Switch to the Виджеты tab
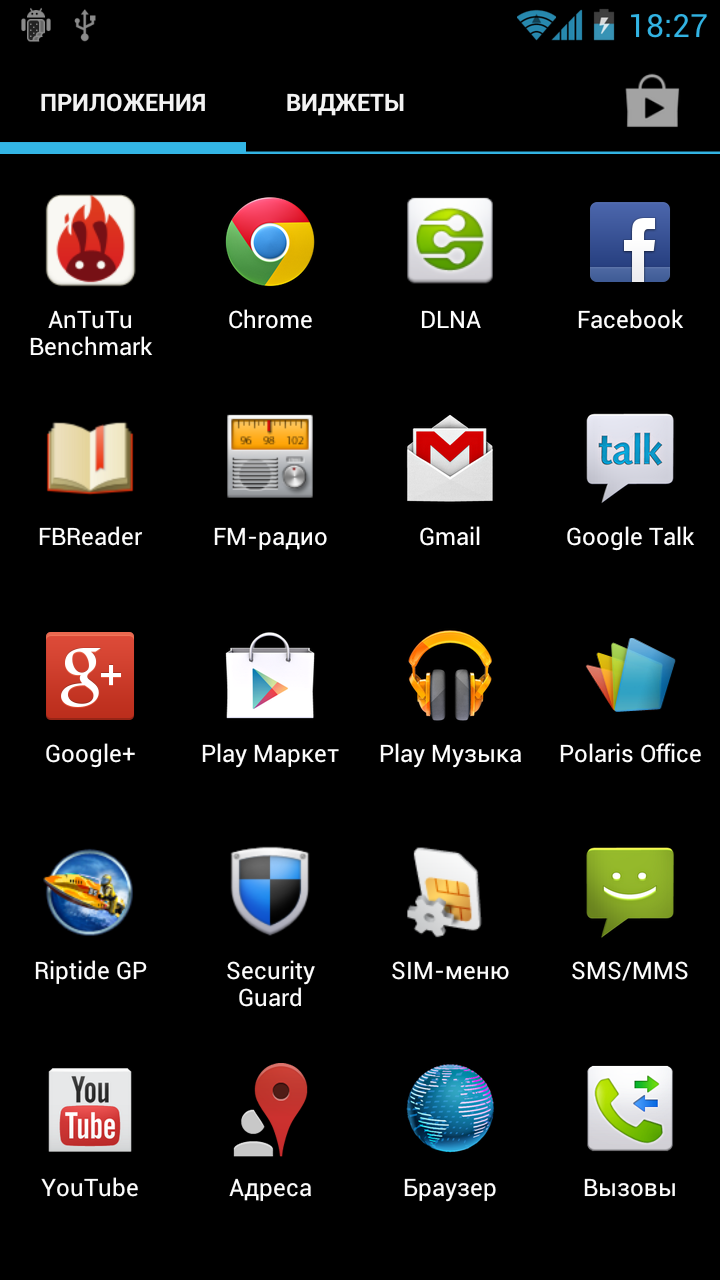 pyautogui.click(x=345, y=103)
